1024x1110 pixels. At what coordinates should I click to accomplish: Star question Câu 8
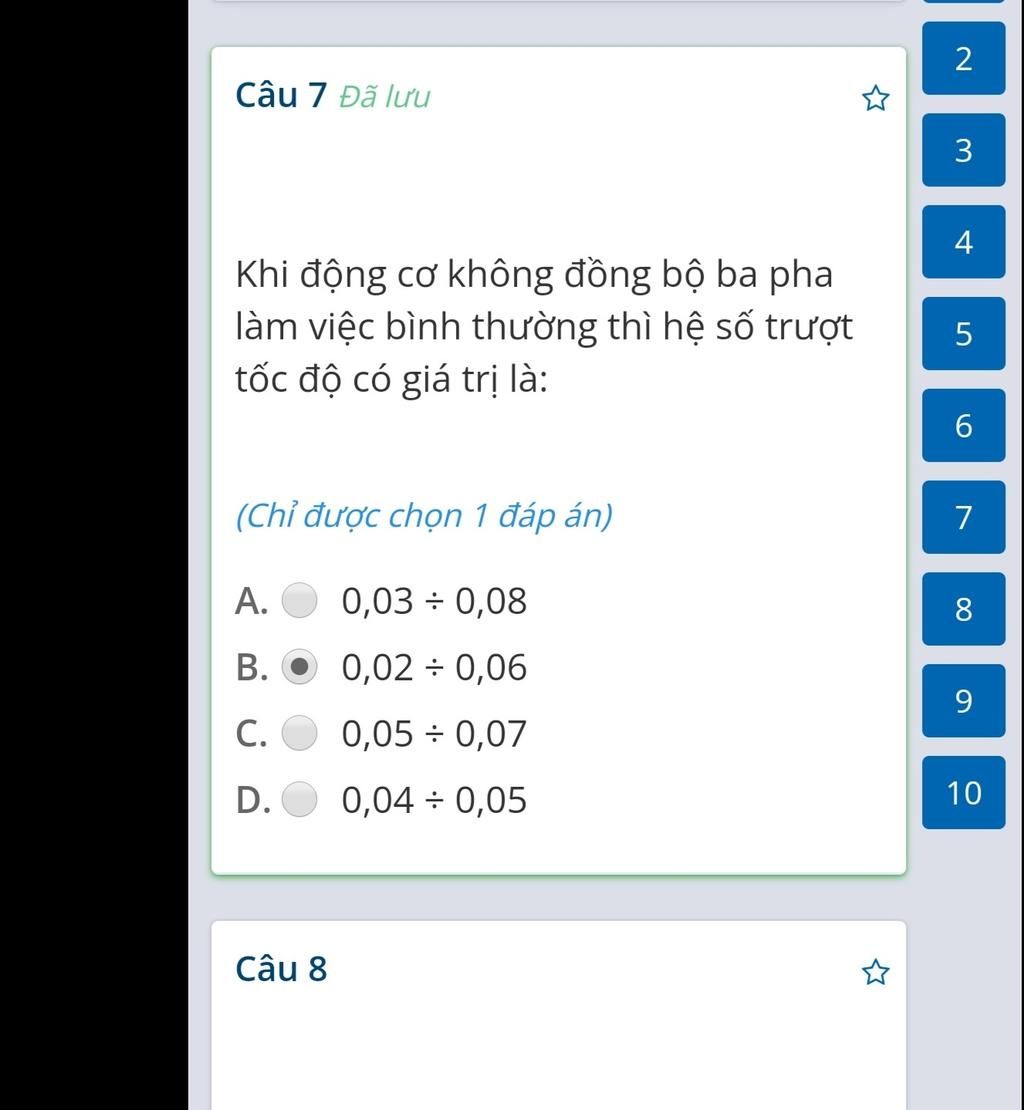click(875, 971)
